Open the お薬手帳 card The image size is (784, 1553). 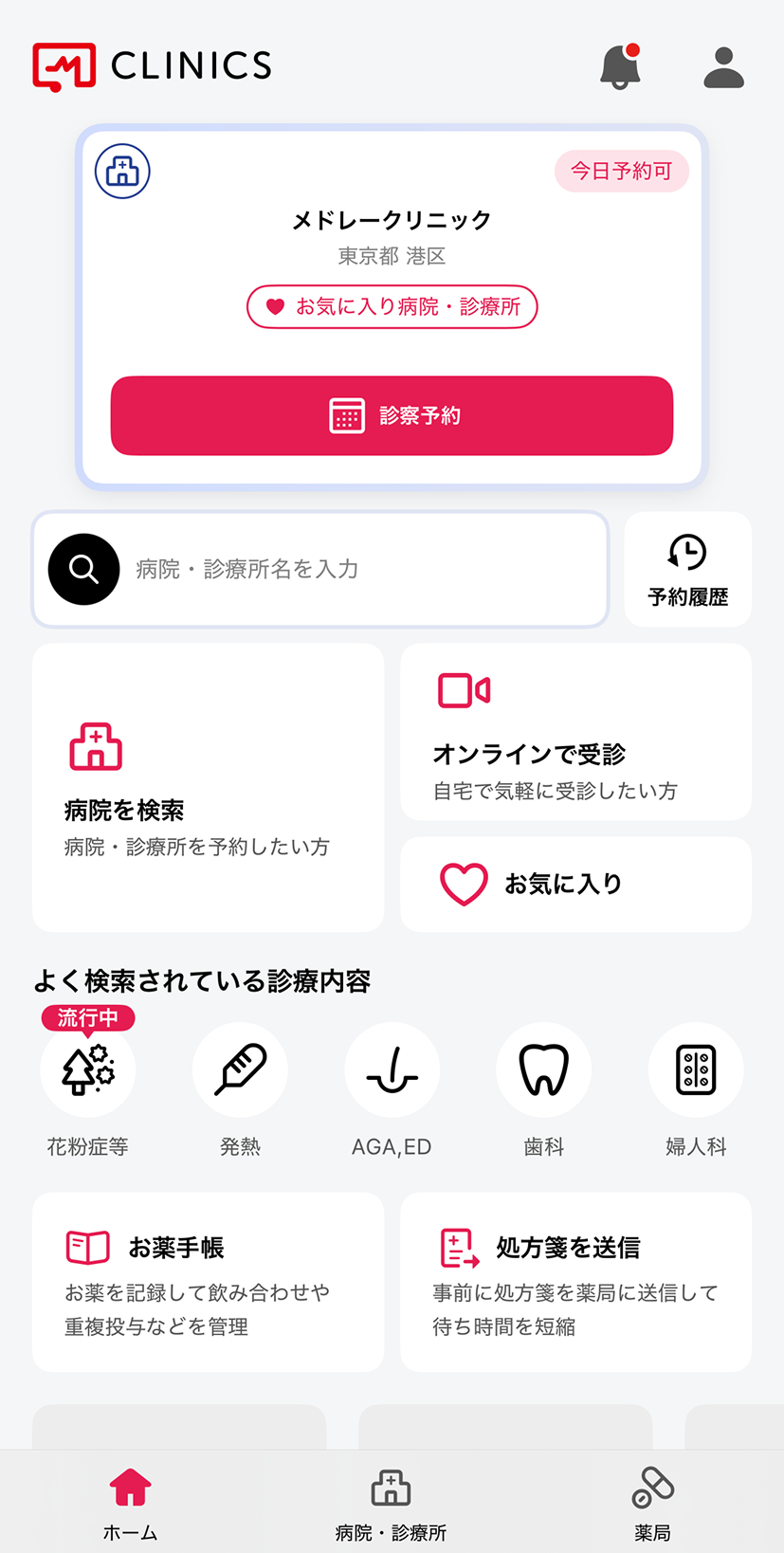[x=208, y=1282]
